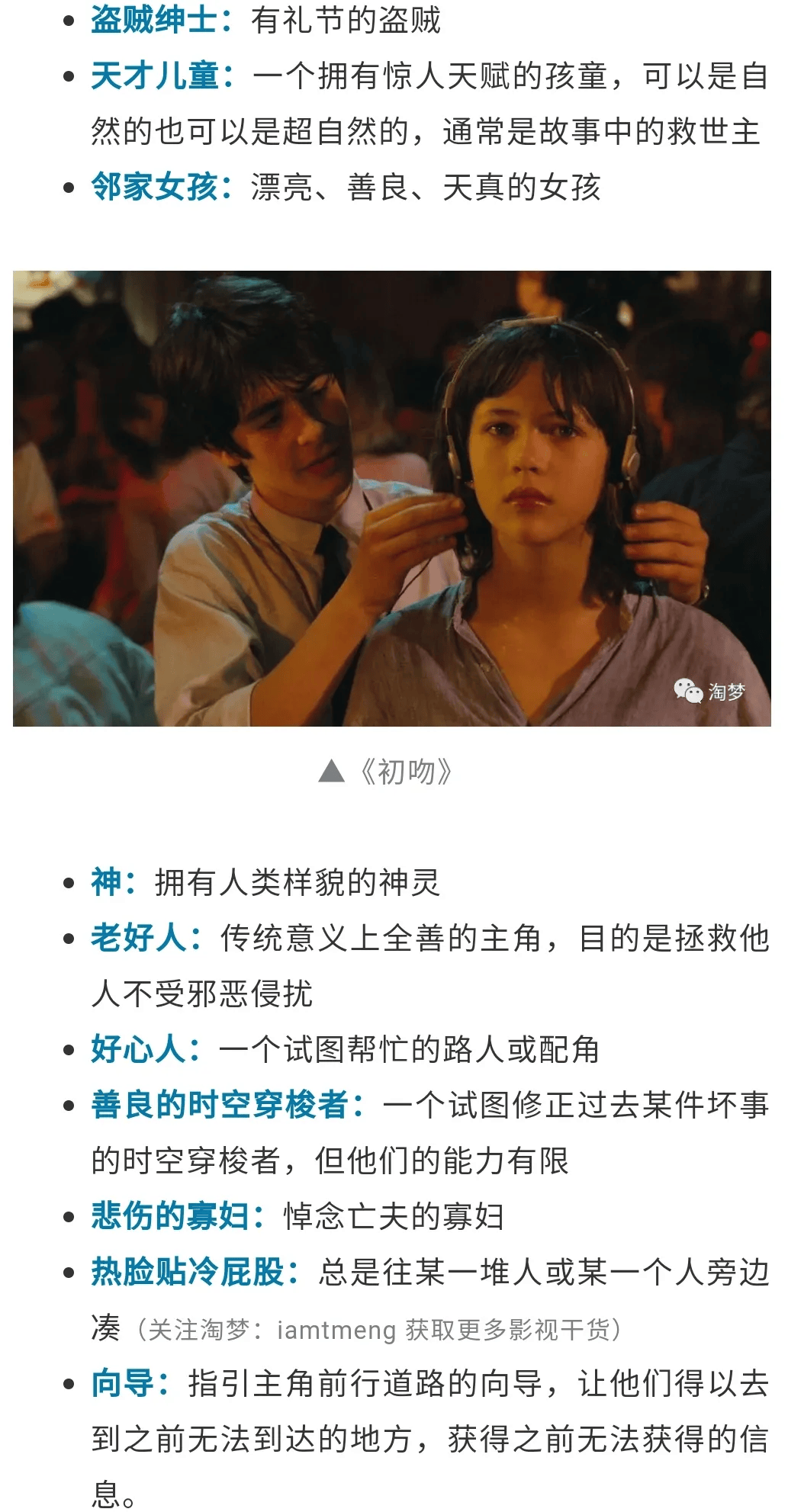The height and width of the screenshot is (1512, 788).
Task: Open the 《初吻》 film still image
Action: [392, 498]
